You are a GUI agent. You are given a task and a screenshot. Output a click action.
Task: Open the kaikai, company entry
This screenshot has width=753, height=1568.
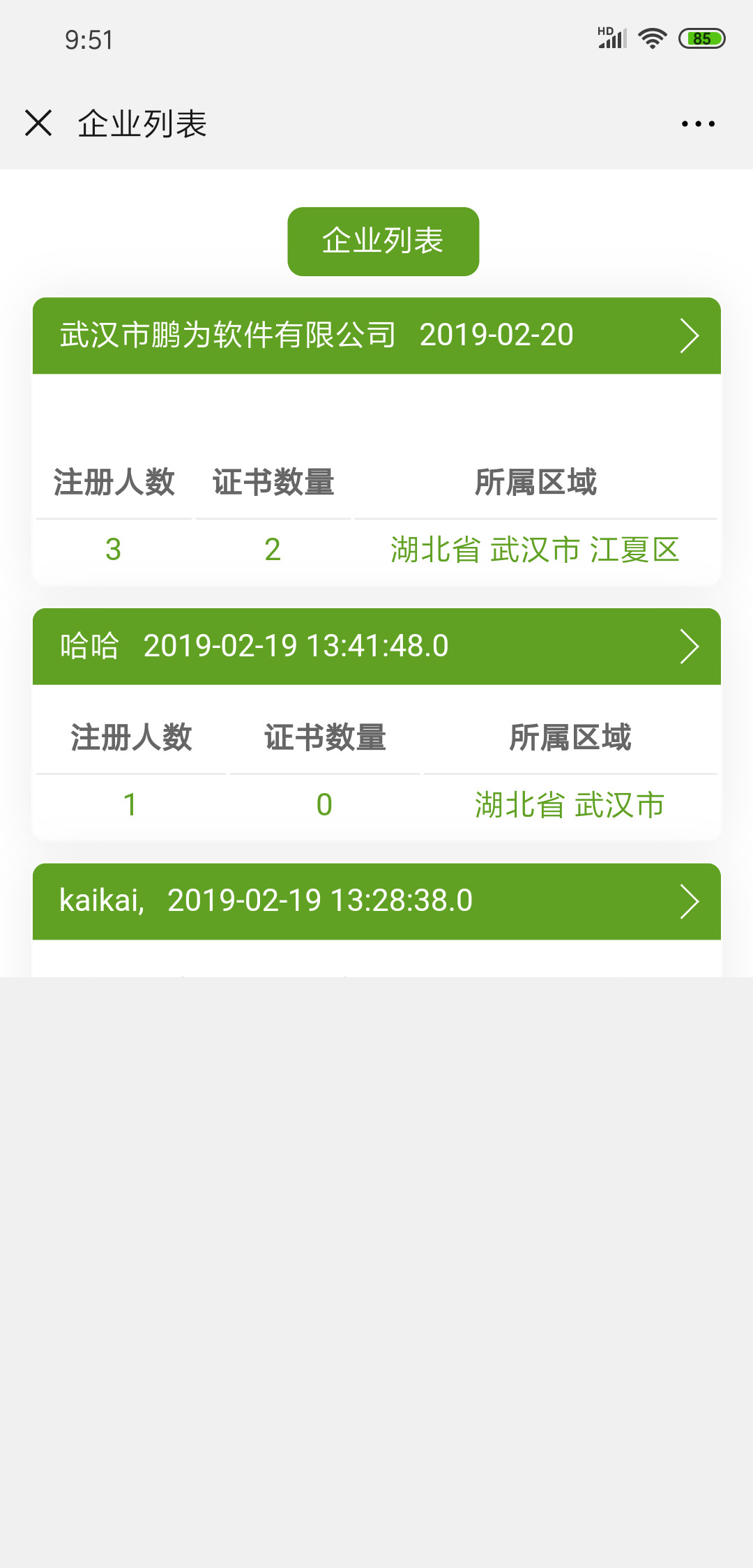pyautogui.click(x=376, y=901)
